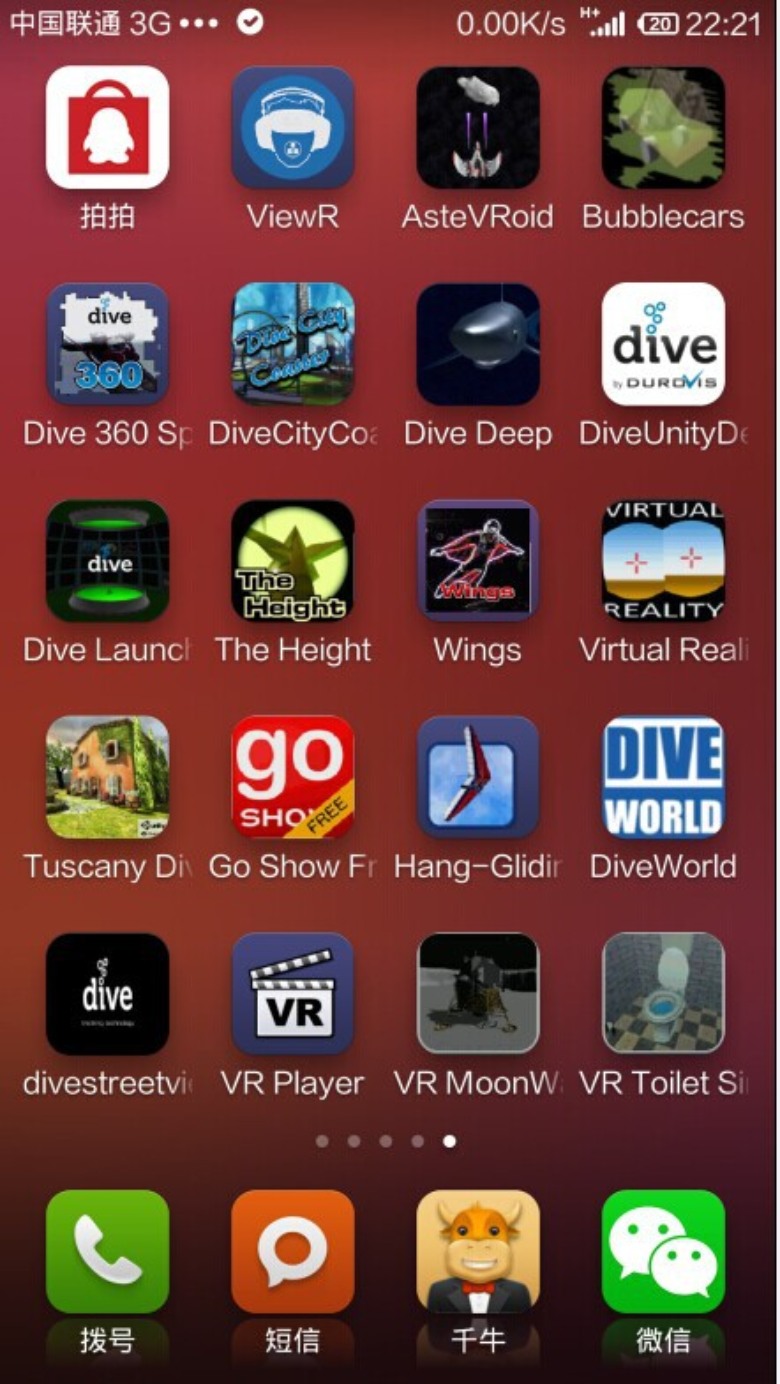Open the Dive Deep app
The width and height of the screenshot is (780, 1384).
[x=478, y=344]
